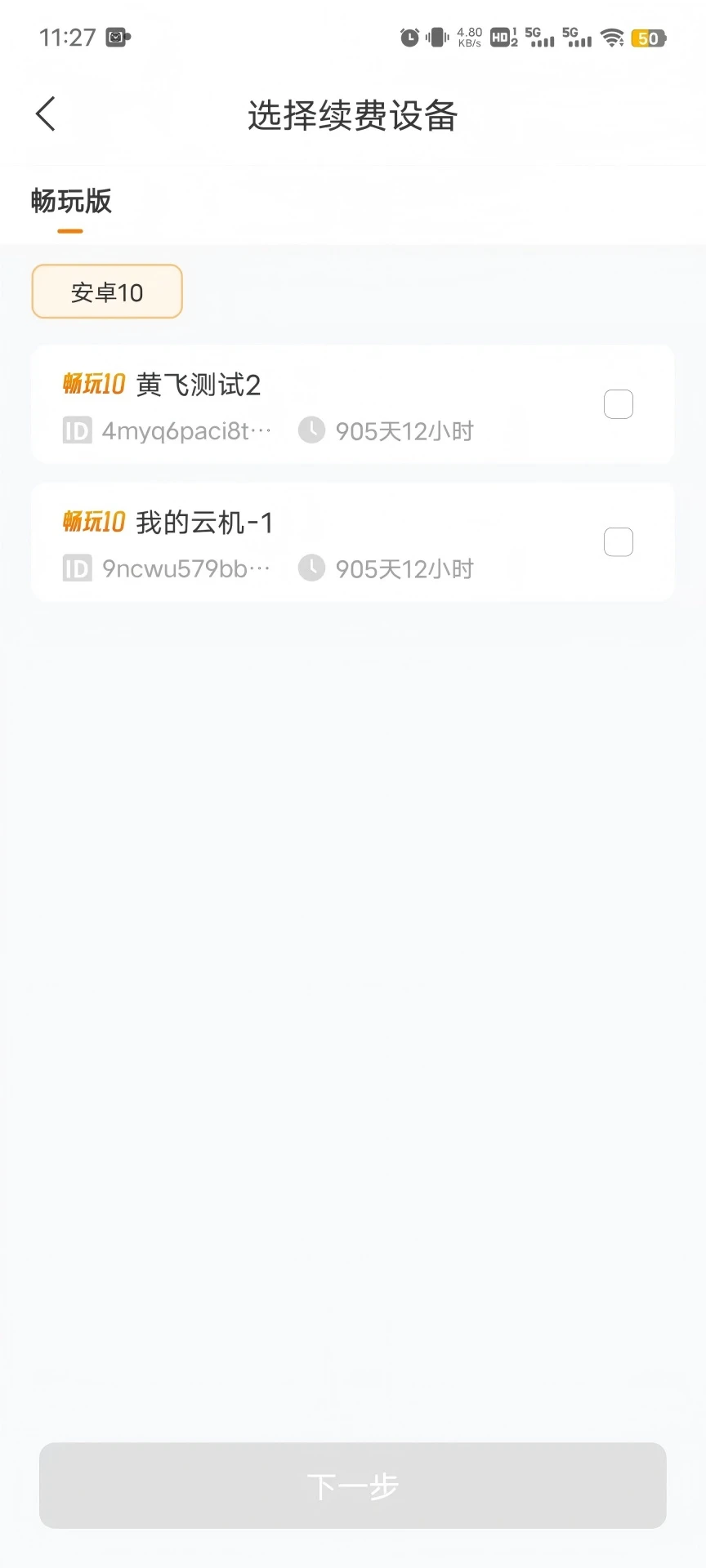Click the clock icon beside 905天12小时 on 黄飞测试2
Viewport: 706px width, 1568px height.
pyautogui.click(x=311, y=430)
